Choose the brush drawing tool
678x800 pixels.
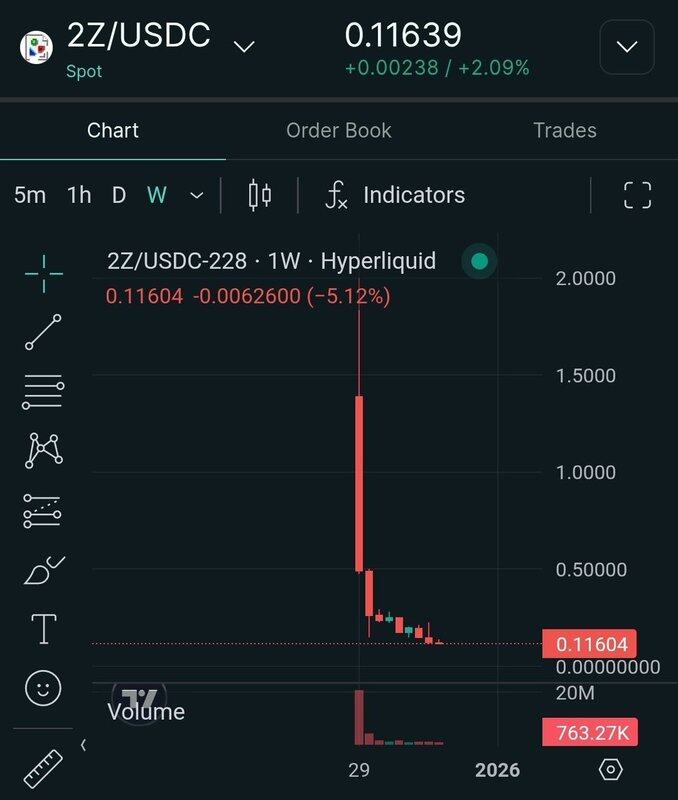tap(44, 570)
